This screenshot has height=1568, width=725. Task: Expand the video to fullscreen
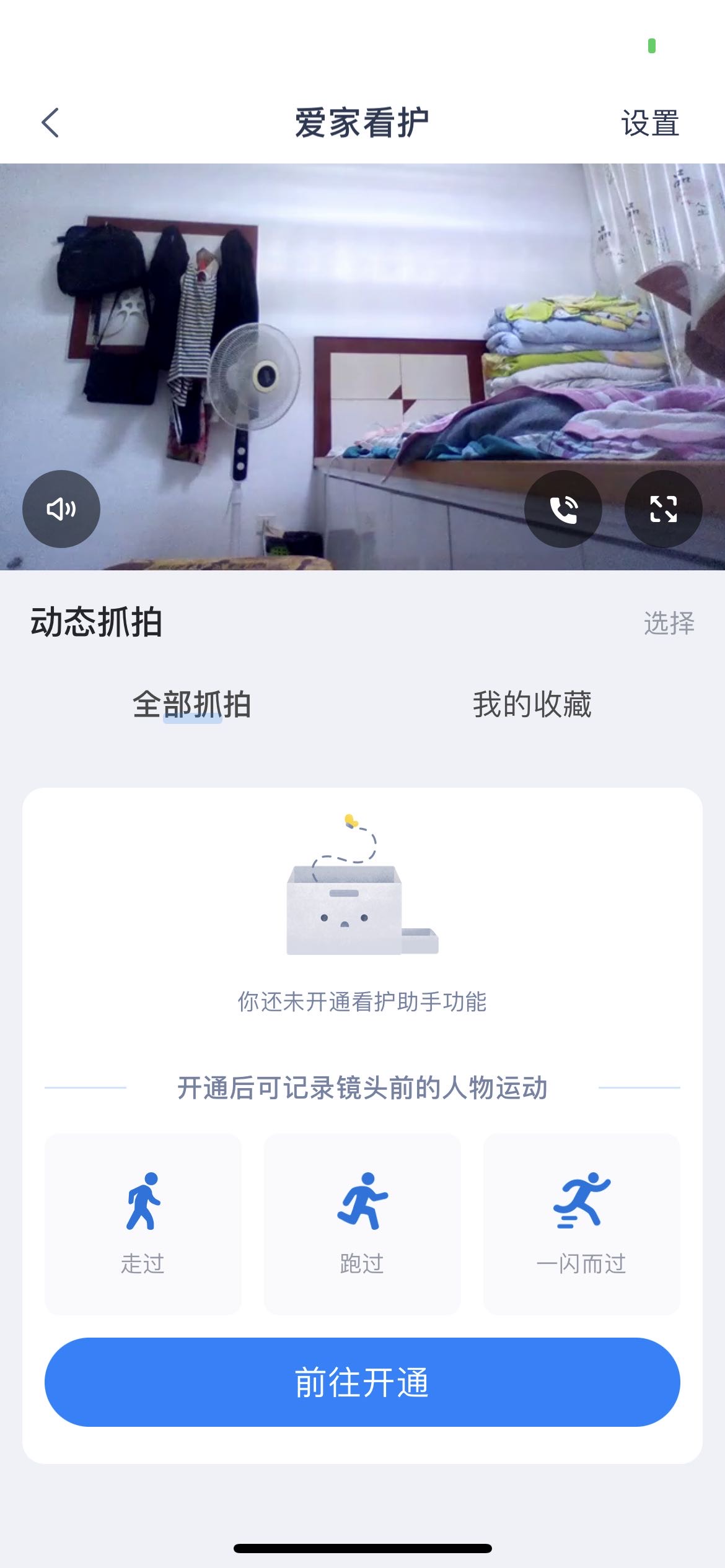[x=663, y=508]
